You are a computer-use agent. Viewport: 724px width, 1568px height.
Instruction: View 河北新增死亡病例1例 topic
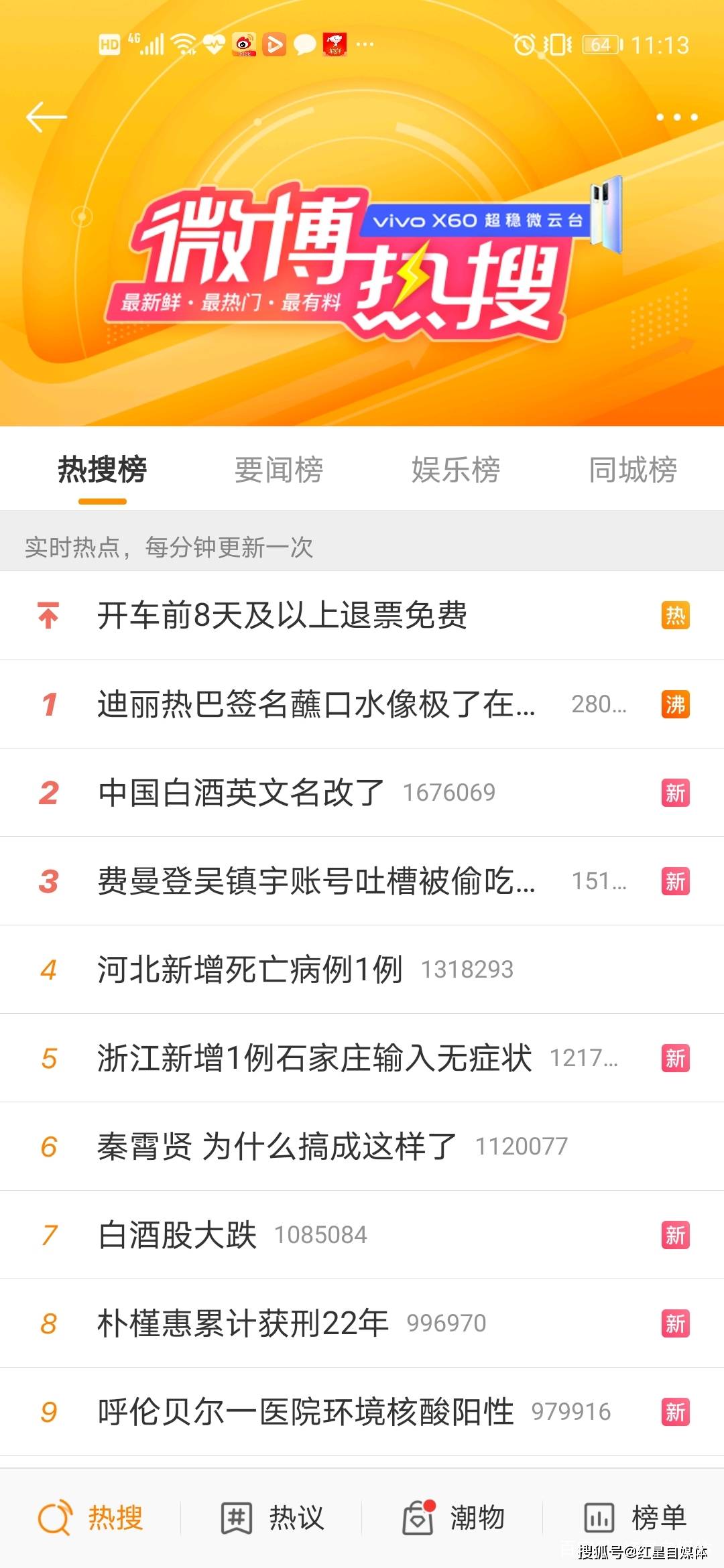[250, 970]
